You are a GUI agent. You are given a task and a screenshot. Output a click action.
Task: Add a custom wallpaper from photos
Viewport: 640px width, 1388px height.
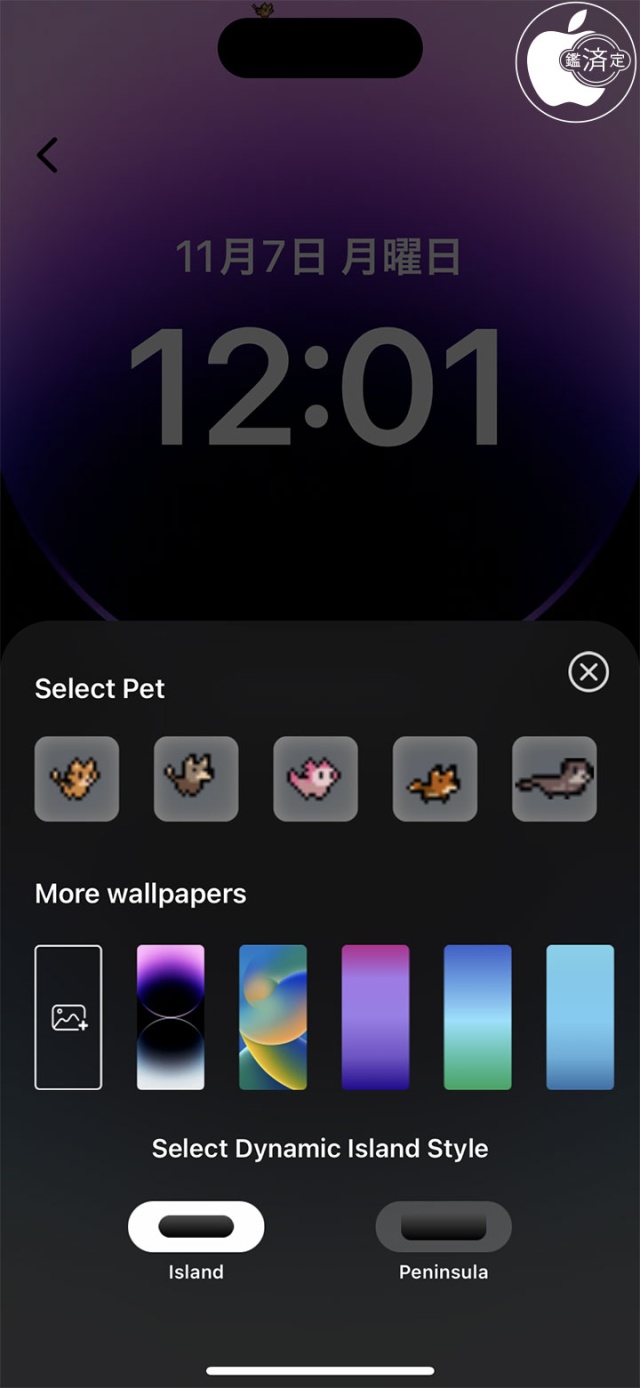pyautogui.click(x=68, y=1017)
